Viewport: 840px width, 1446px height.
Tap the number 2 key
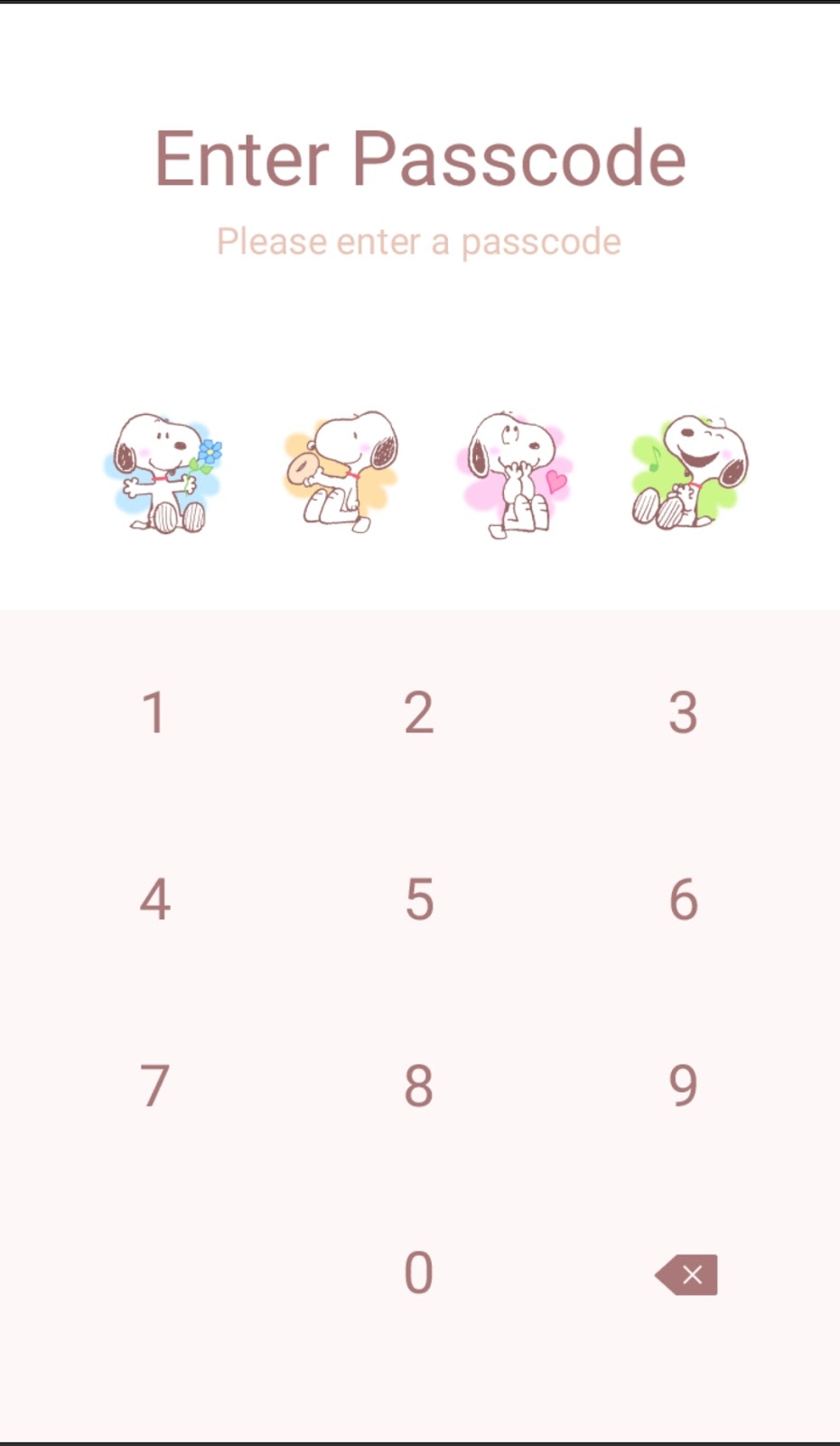coord(419,713)
